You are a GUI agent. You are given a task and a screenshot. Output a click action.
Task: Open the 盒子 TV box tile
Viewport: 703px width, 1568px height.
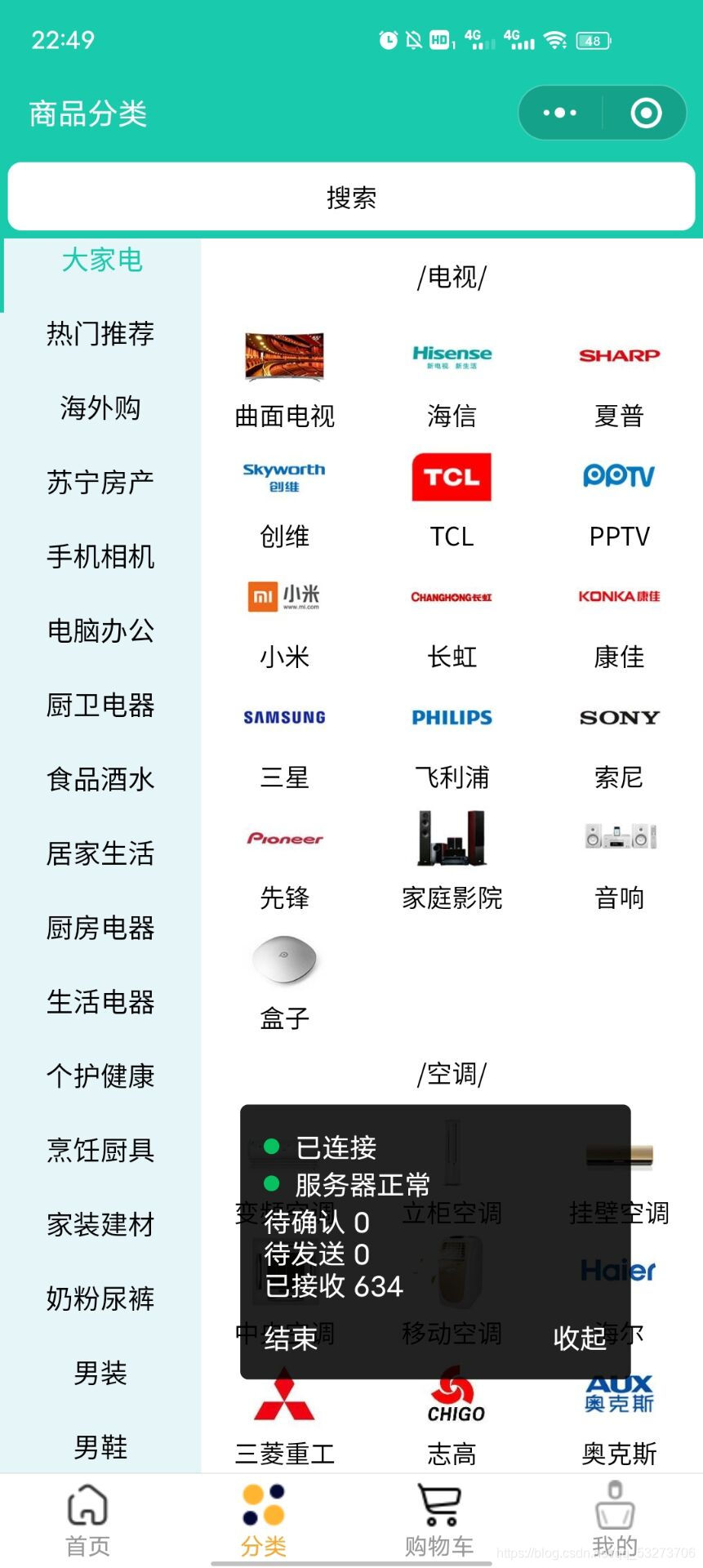(x=284, y=982)
